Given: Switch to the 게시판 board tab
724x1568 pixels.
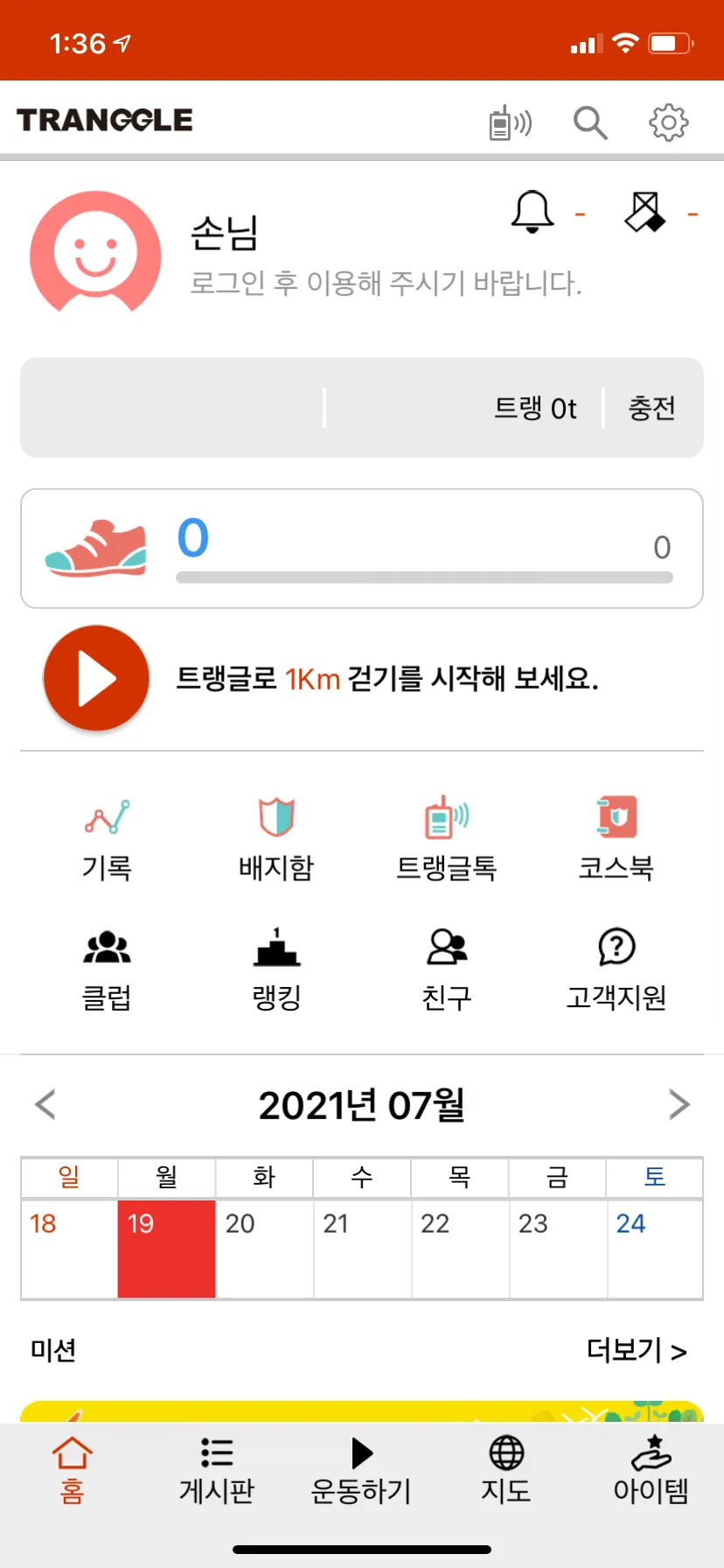Looking at the screenshot, I should [216, 1472].
